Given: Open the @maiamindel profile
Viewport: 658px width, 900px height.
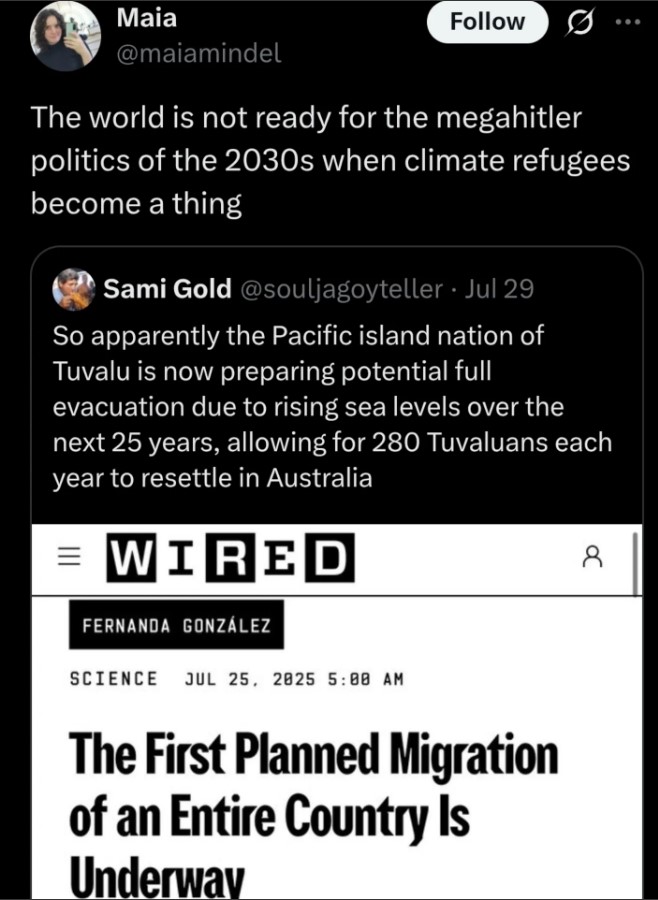Looking at the screenshot, I should (x=199, y=54).
